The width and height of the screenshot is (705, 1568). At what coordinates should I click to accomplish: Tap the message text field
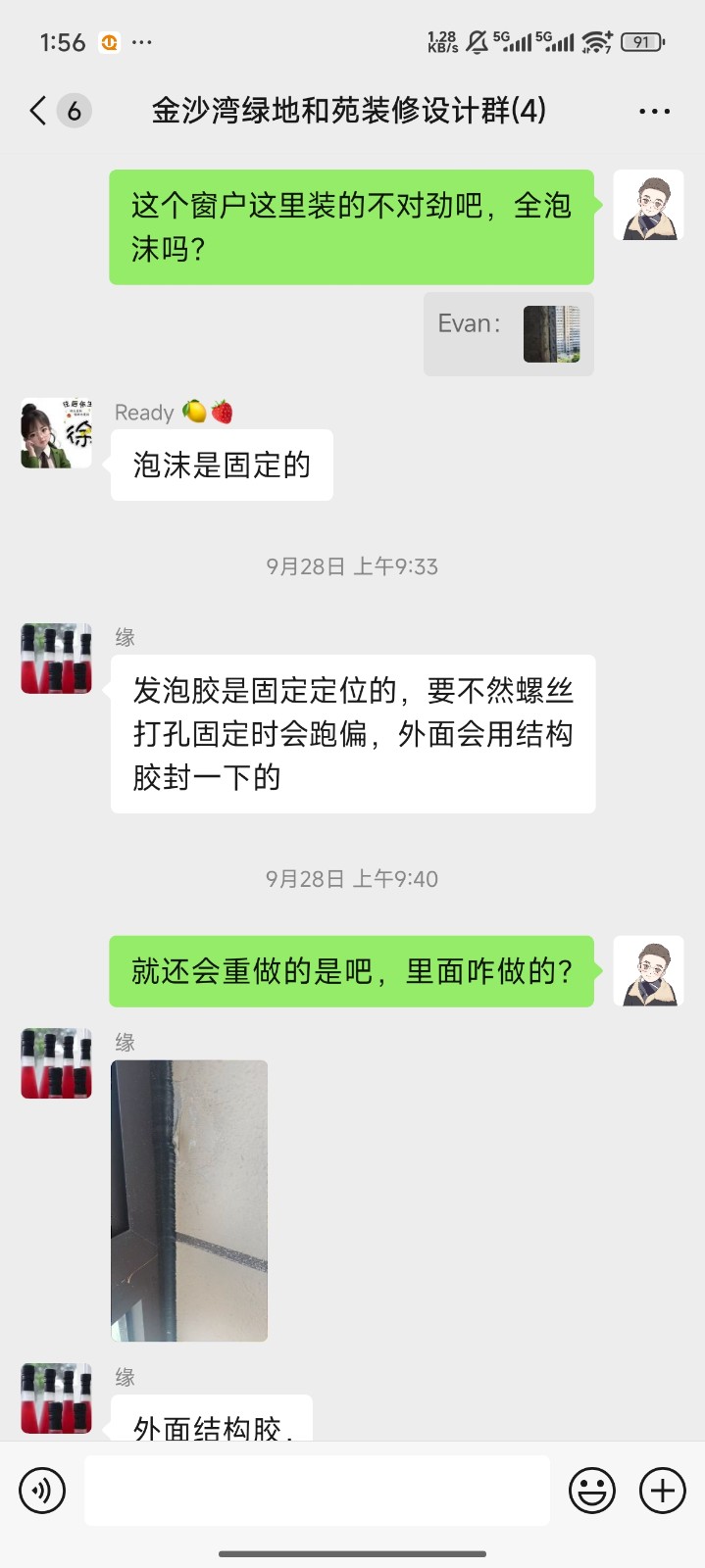click(x=317, y=1491)
